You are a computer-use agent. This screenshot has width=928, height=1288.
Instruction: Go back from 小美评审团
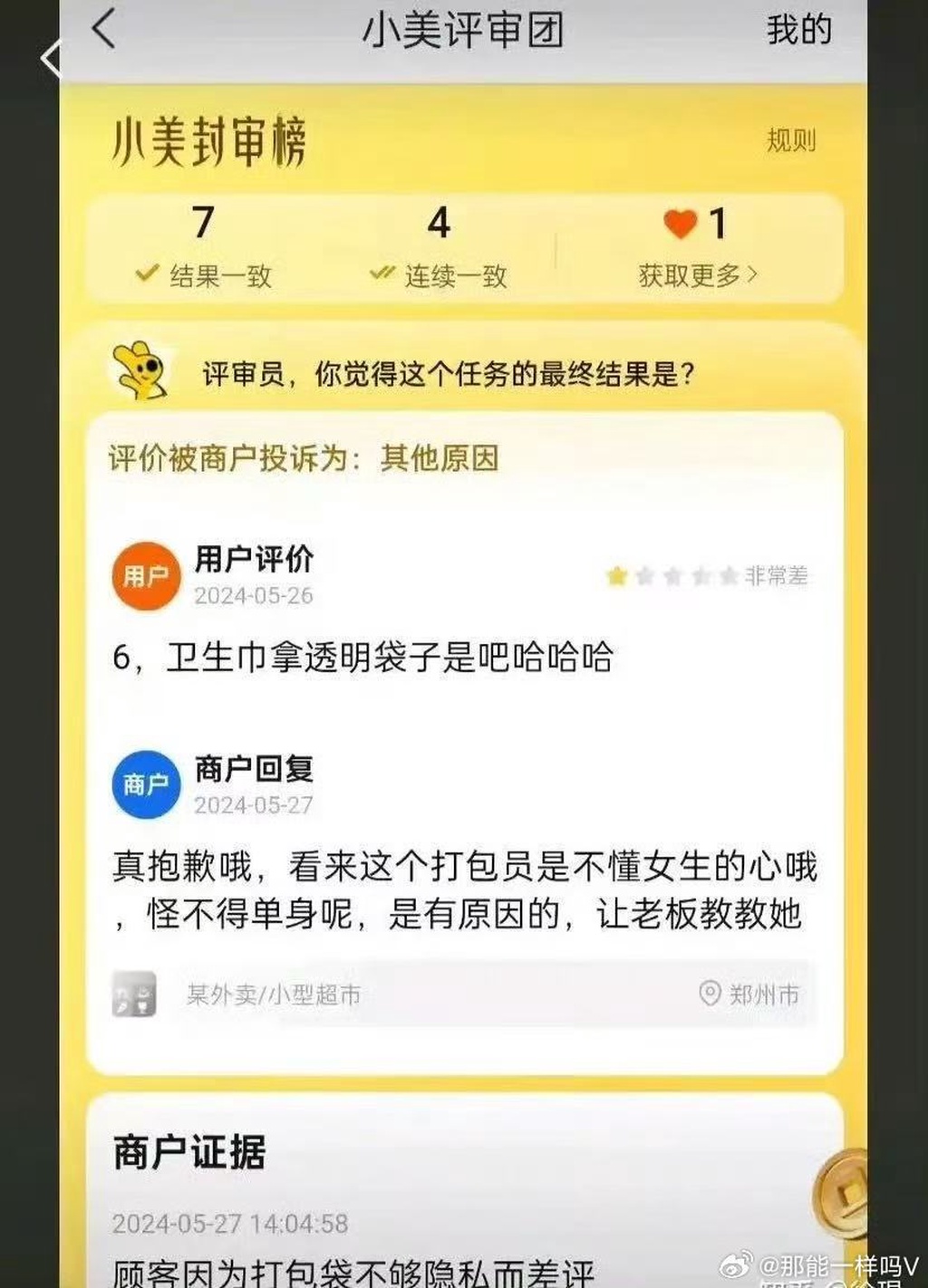point(104,29)
